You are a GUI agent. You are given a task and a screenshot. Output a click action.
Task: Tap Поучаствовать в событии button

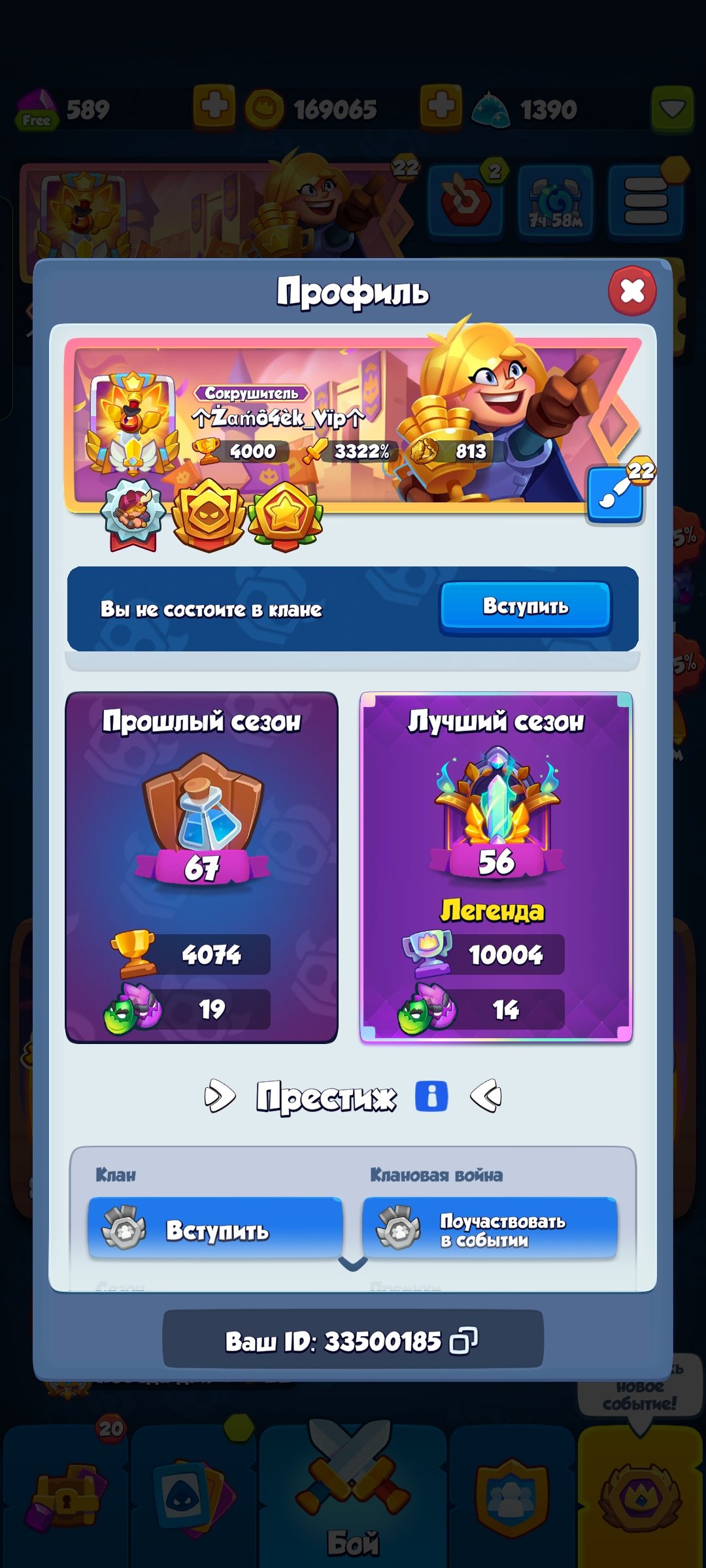(490, 1230)
